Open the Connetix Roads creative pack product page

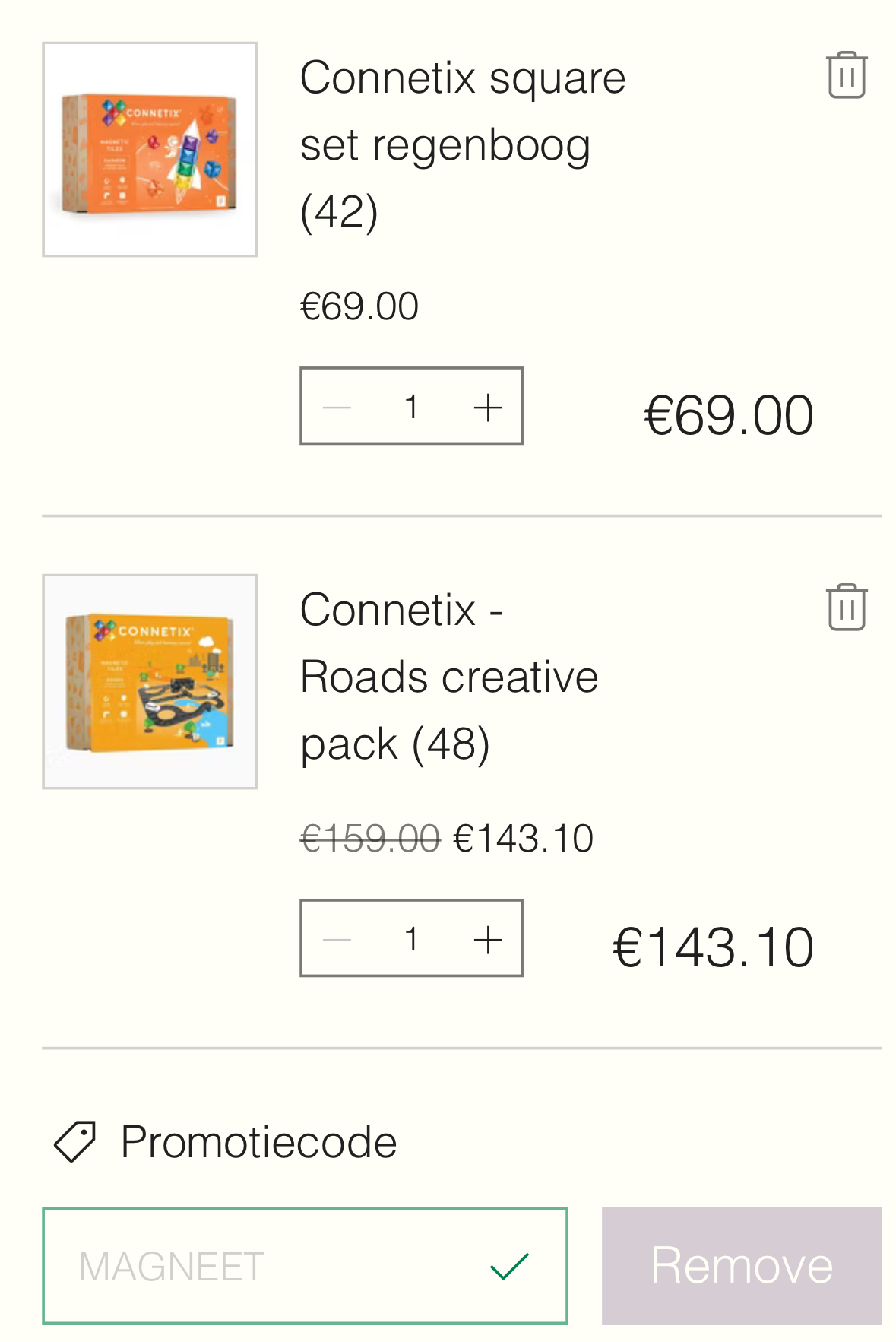tap(449, 675)
